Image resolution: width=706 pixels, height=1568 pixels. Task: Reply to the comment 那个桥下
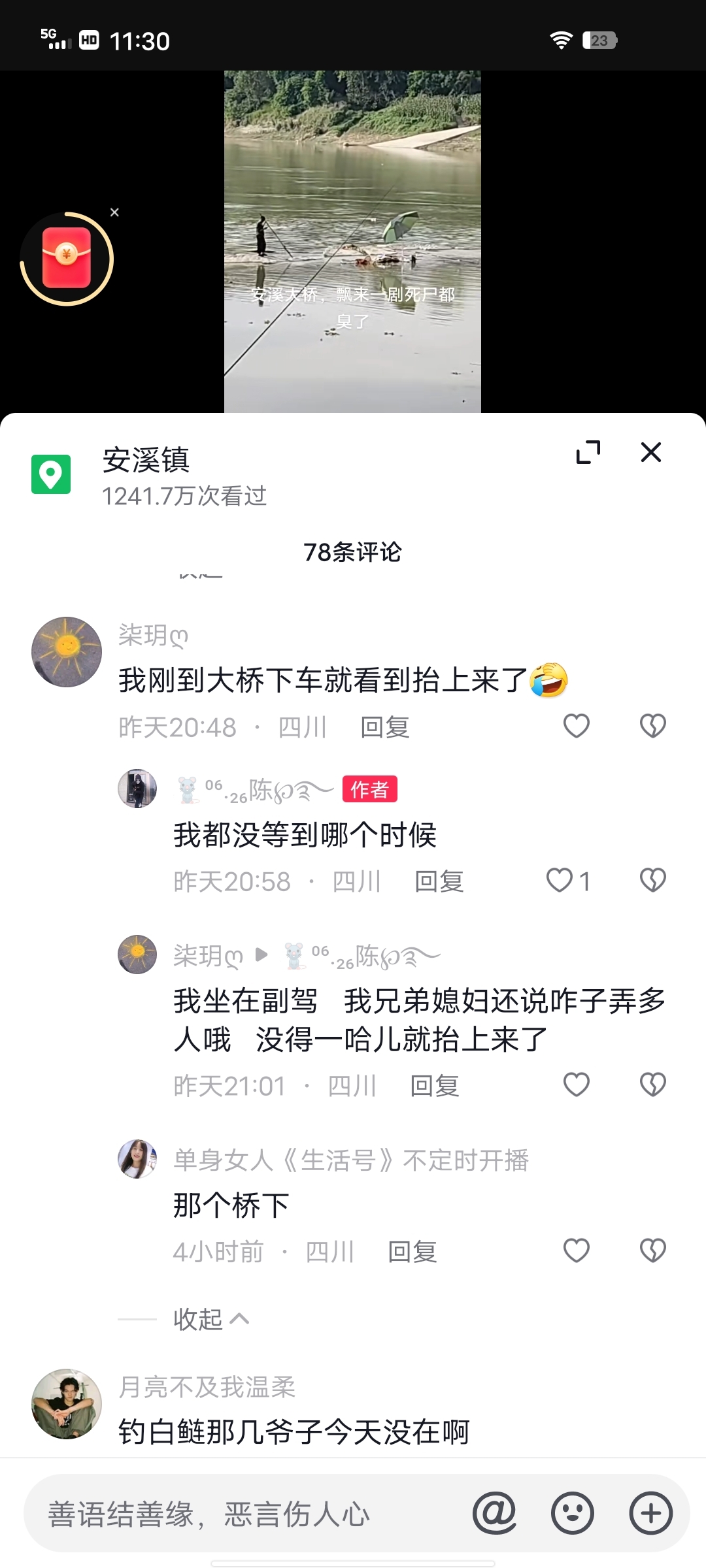(x=412, y=1252)
